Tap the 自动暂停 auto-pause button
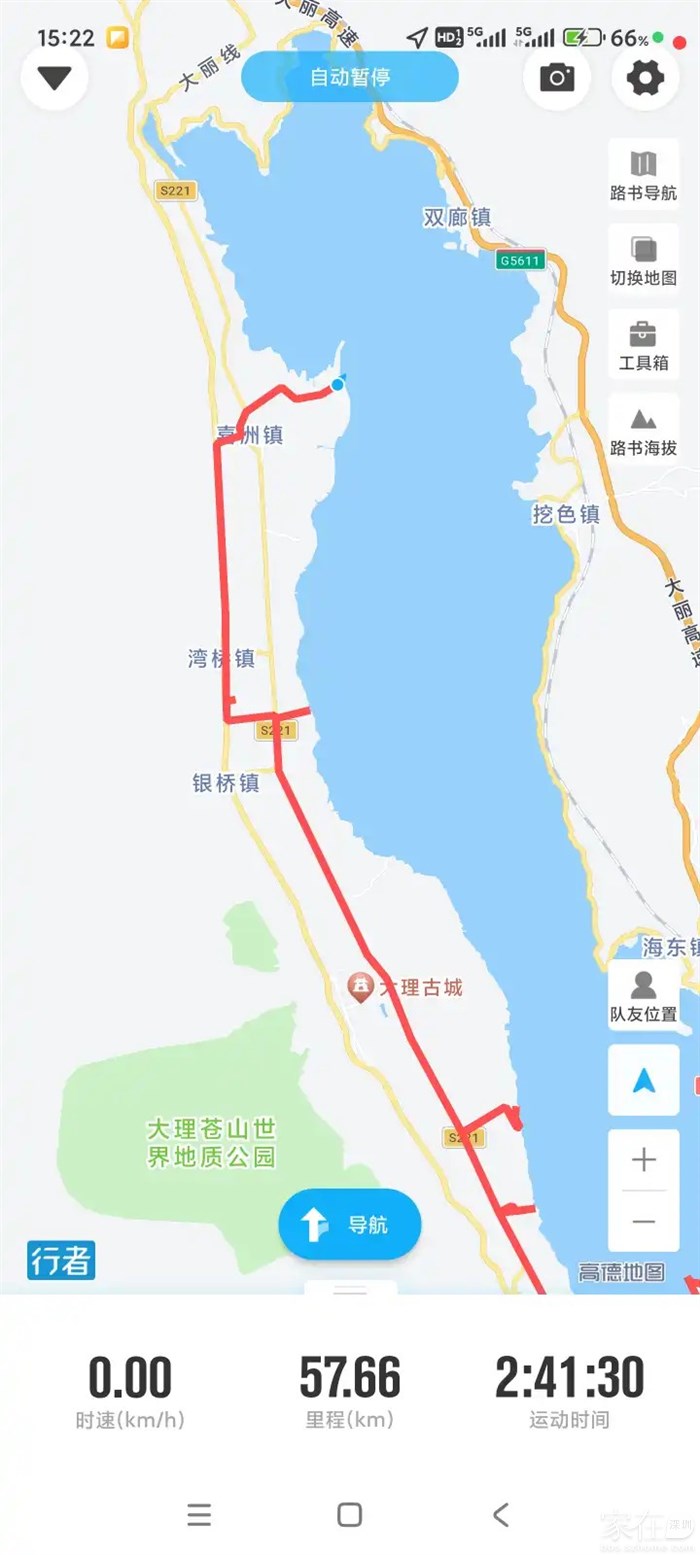The height and width of the screenshot is (1555, 700). click(x=349, y=77)
